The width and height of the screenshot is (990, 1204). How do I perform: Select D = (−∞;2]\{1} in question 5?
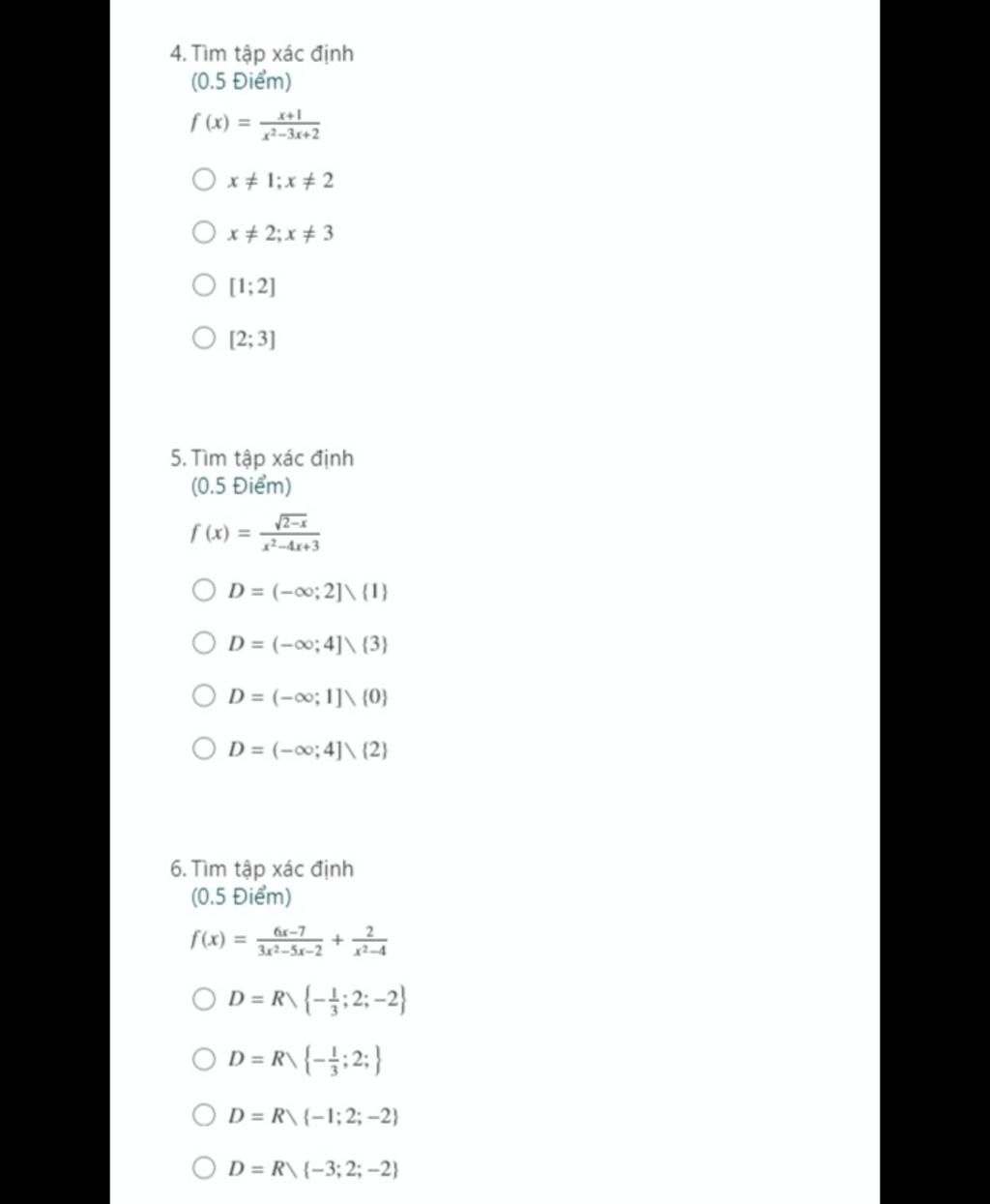203,591
